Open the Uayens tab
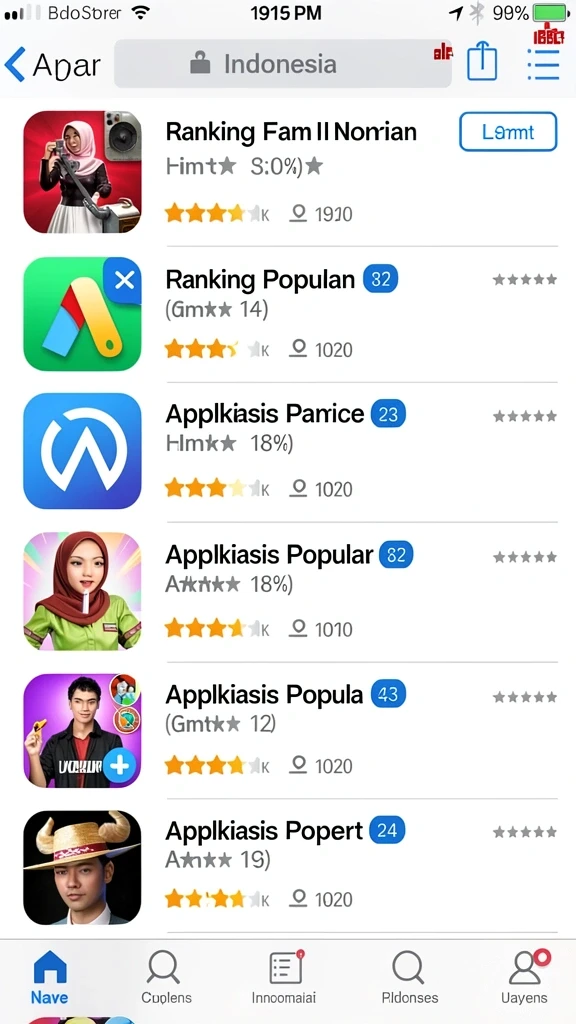Image resolution: width=576 pixels, height=1024 pixels. 524,978
